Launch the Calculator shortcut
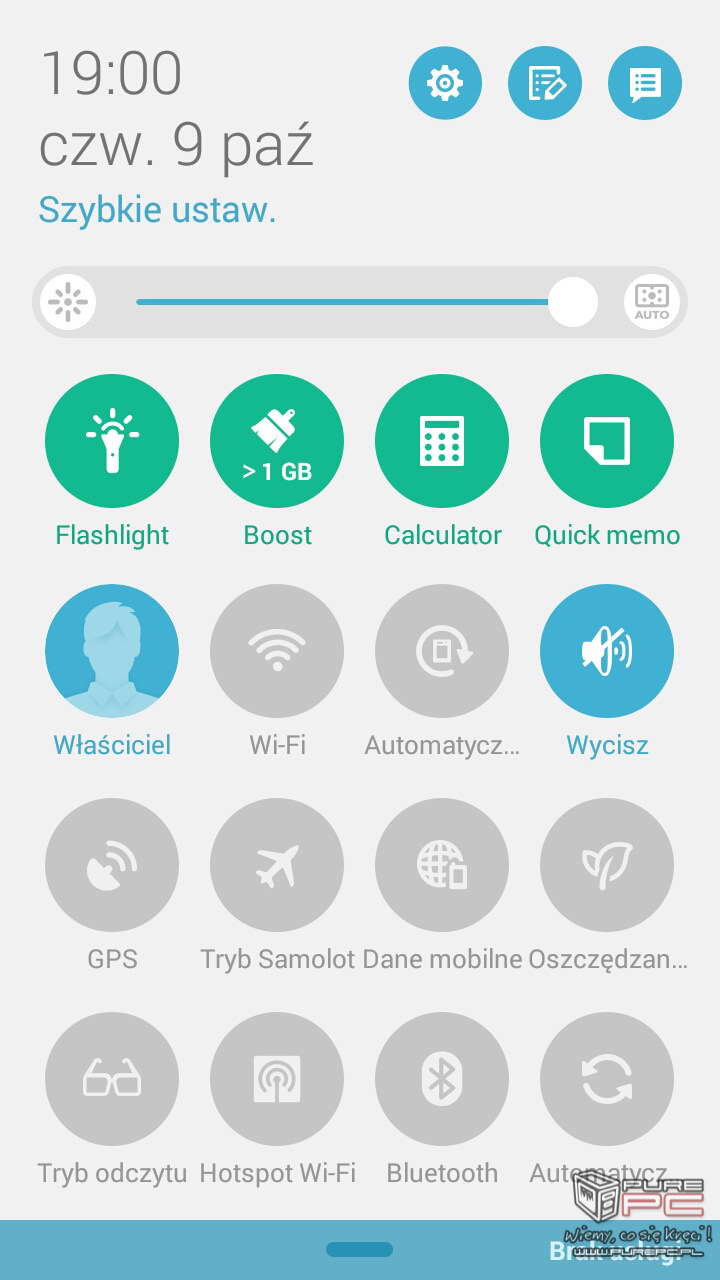Image resolution: width=720 pixels, height=1280 pixels. 442,441
